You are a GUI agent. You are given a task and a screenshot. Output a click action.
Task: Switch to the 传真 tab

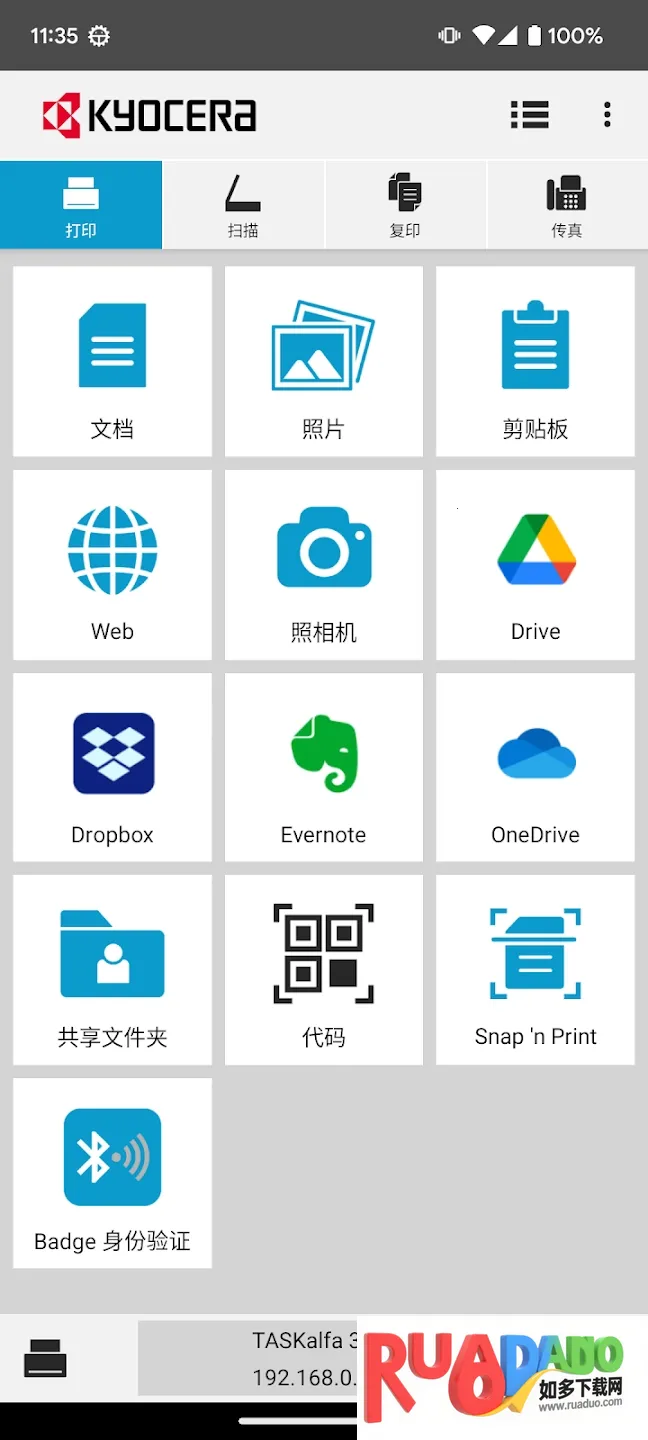point(567,205)
